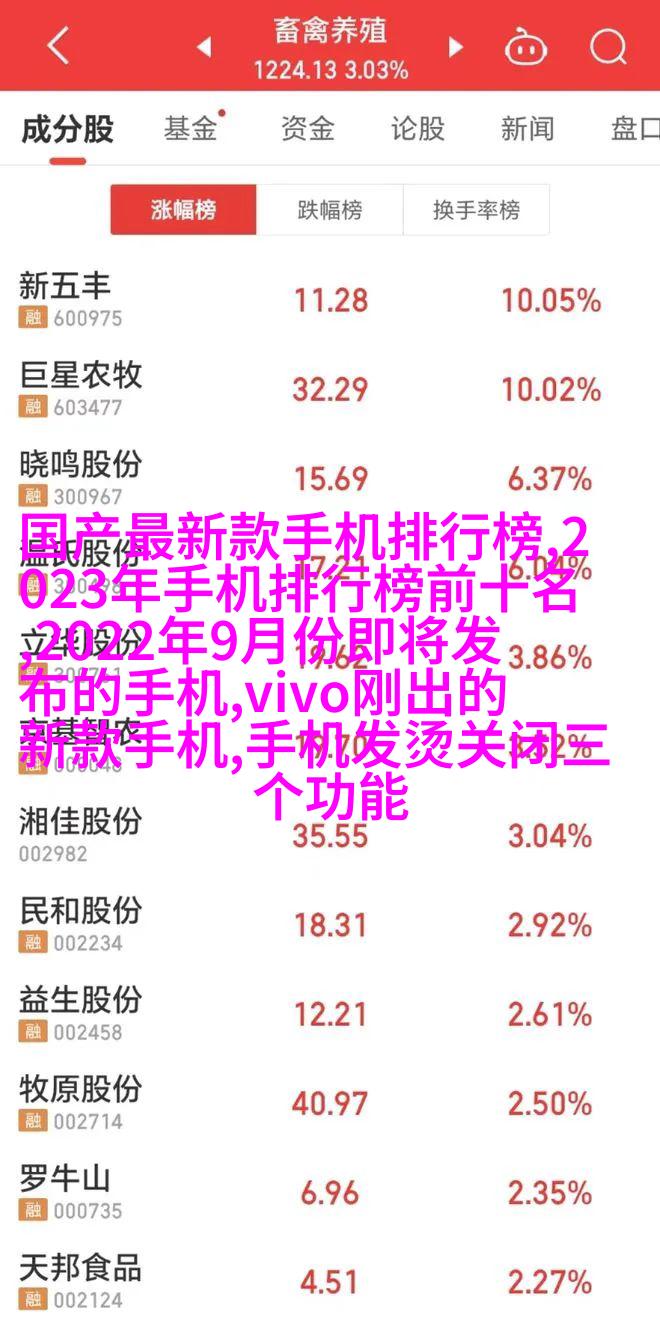Select the 涨幅榜 ranking

(184, 210)
